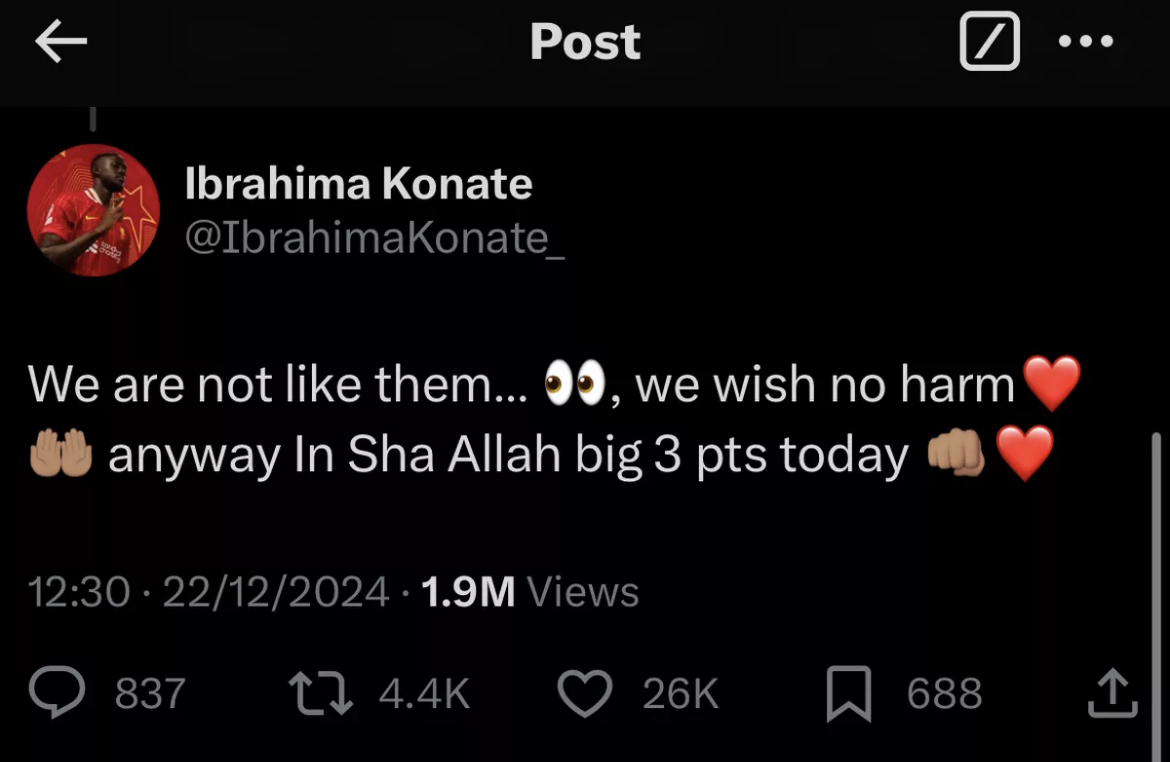Viewport: 1170px width, 762px height.
Task: Like Ibrahima Konate's post
Action: point(584,693)
